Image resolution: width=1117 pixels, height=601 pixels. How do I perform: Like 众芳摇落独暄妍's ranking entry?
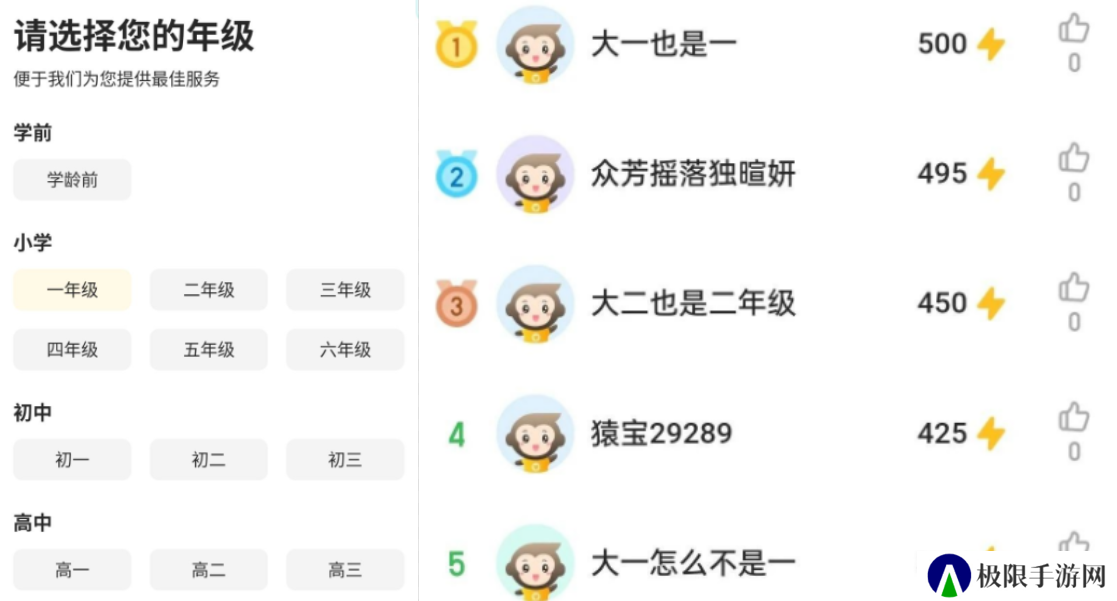click(x=1074, y=158)
